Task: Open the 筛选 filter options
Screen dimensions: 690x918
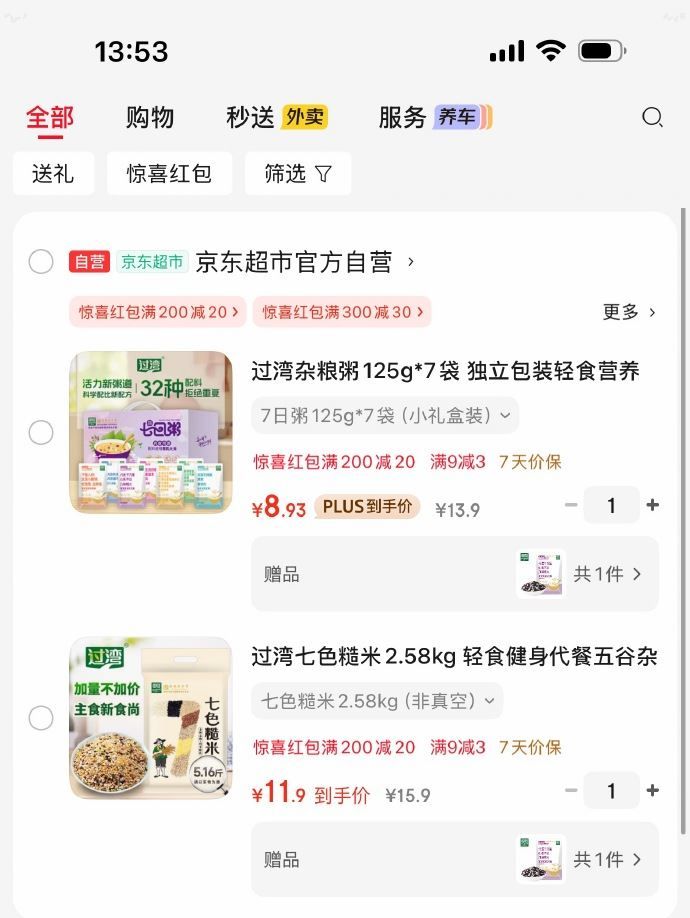Action: click(297, 174)
